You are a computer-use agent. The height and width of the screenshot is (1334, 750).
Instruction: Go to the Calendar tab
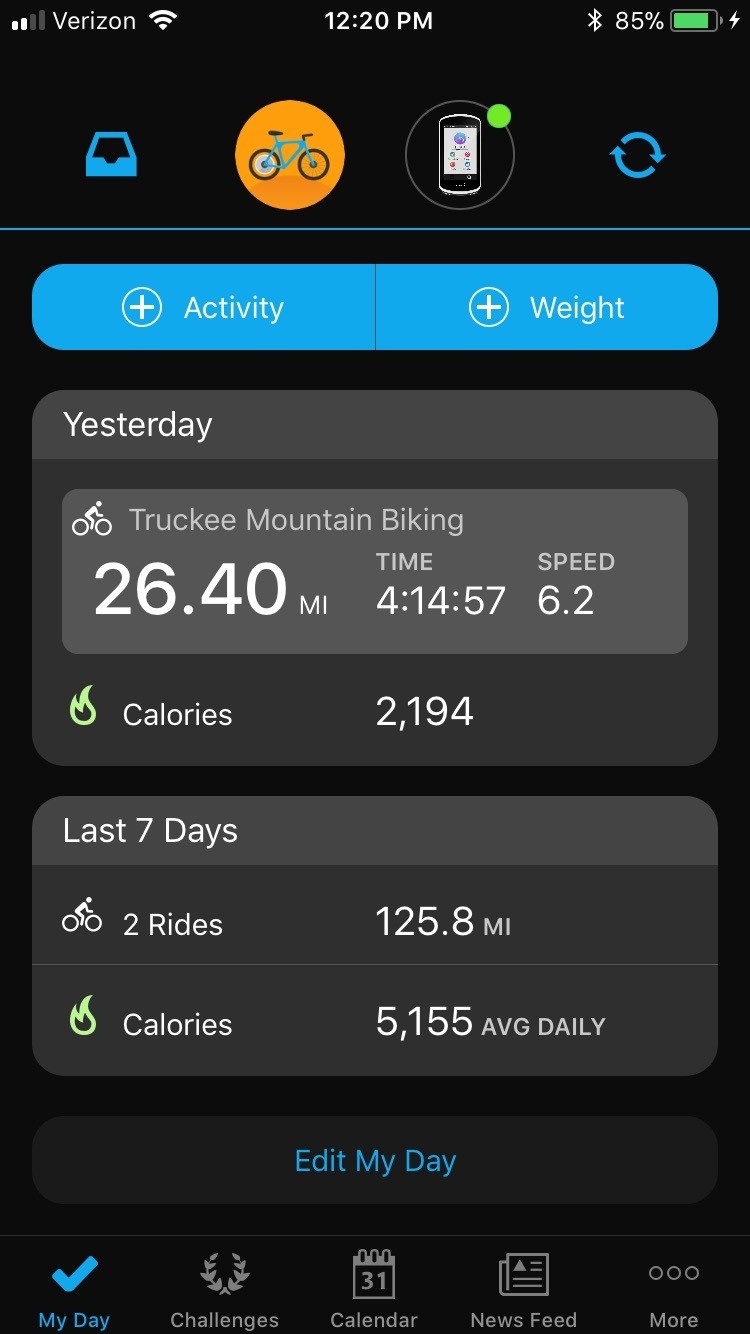pyautogui.click(x=374, y=1288)
